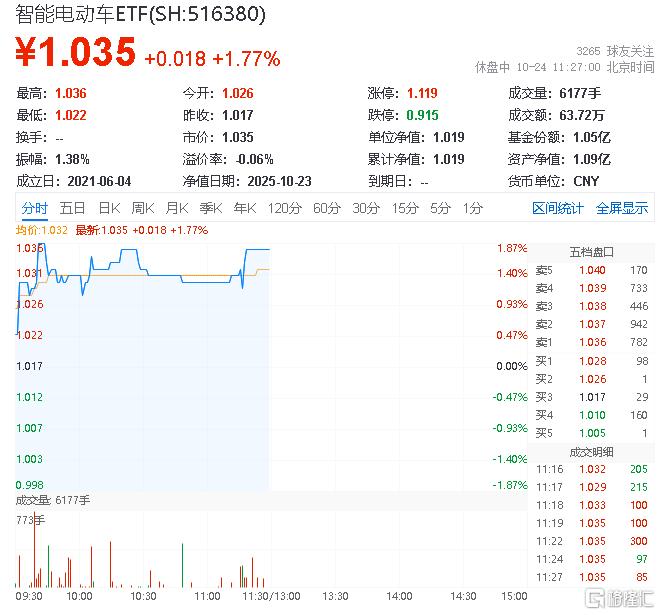Open the 周K chart view

[x=142, y=208]
